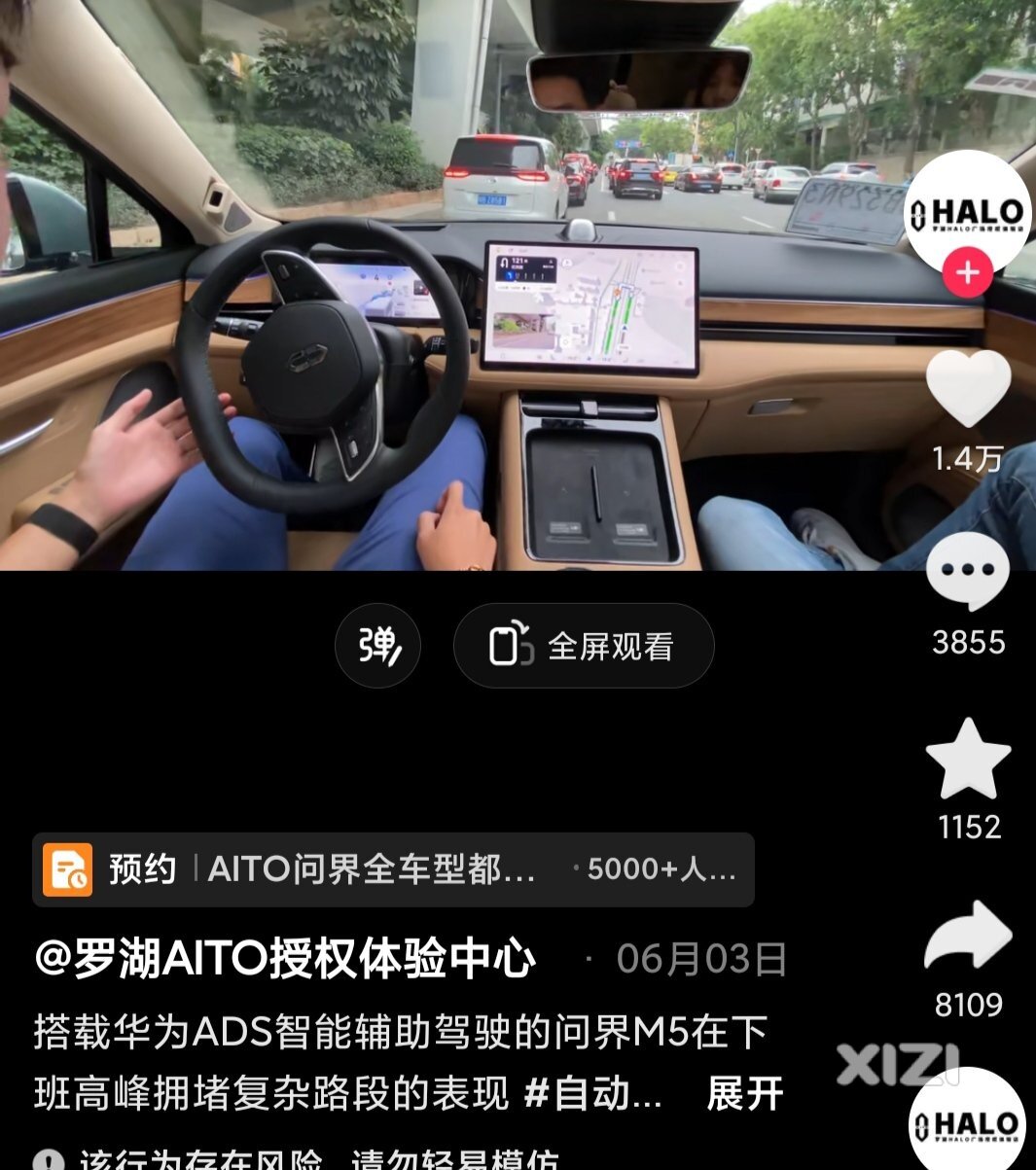
Task: Watch in full screen via 全屏观看
Action: click(584, 646)
